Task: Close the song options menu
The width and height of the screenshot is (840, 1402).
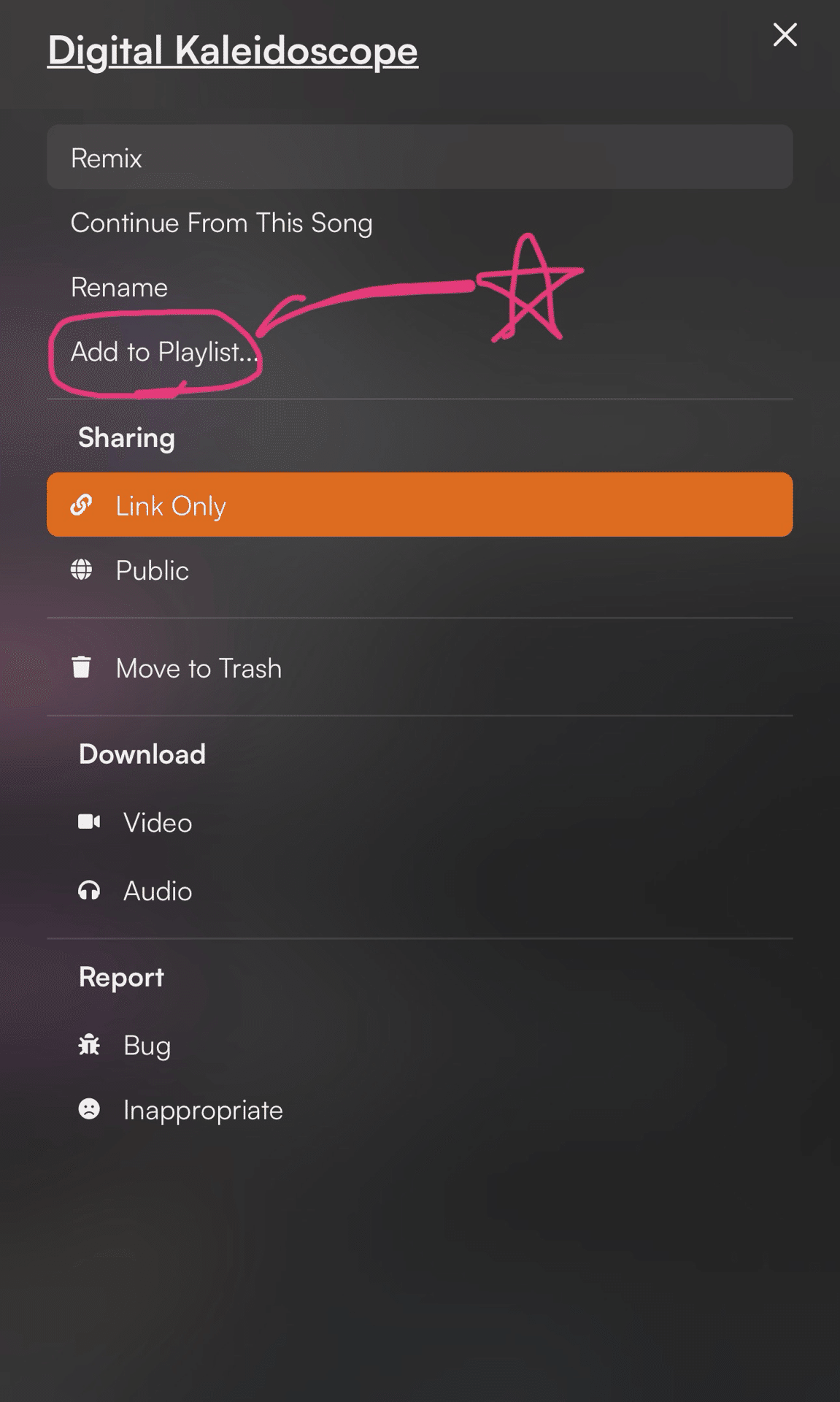Action: coord(785,34)
